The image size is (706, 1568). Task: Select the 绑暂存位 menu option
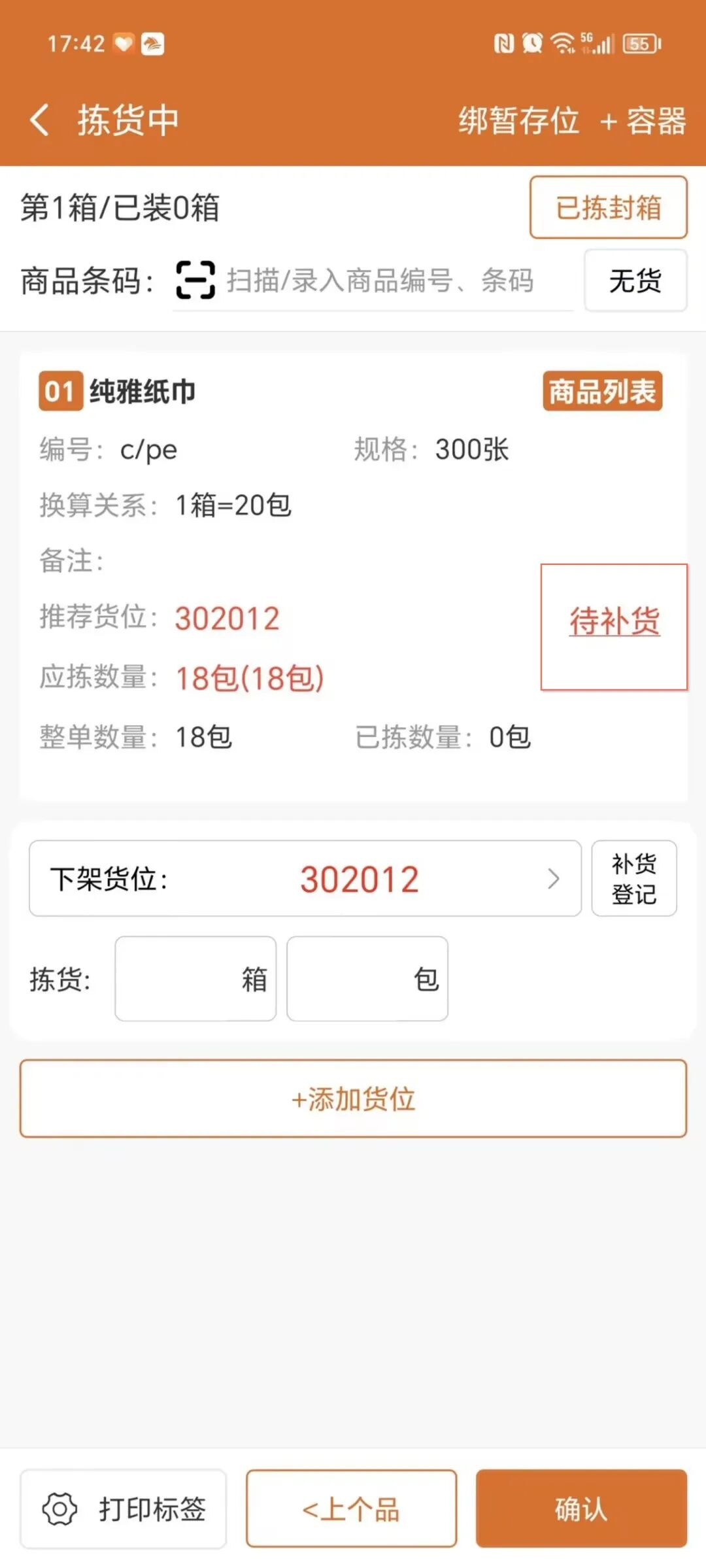click(x=518, y=119)
